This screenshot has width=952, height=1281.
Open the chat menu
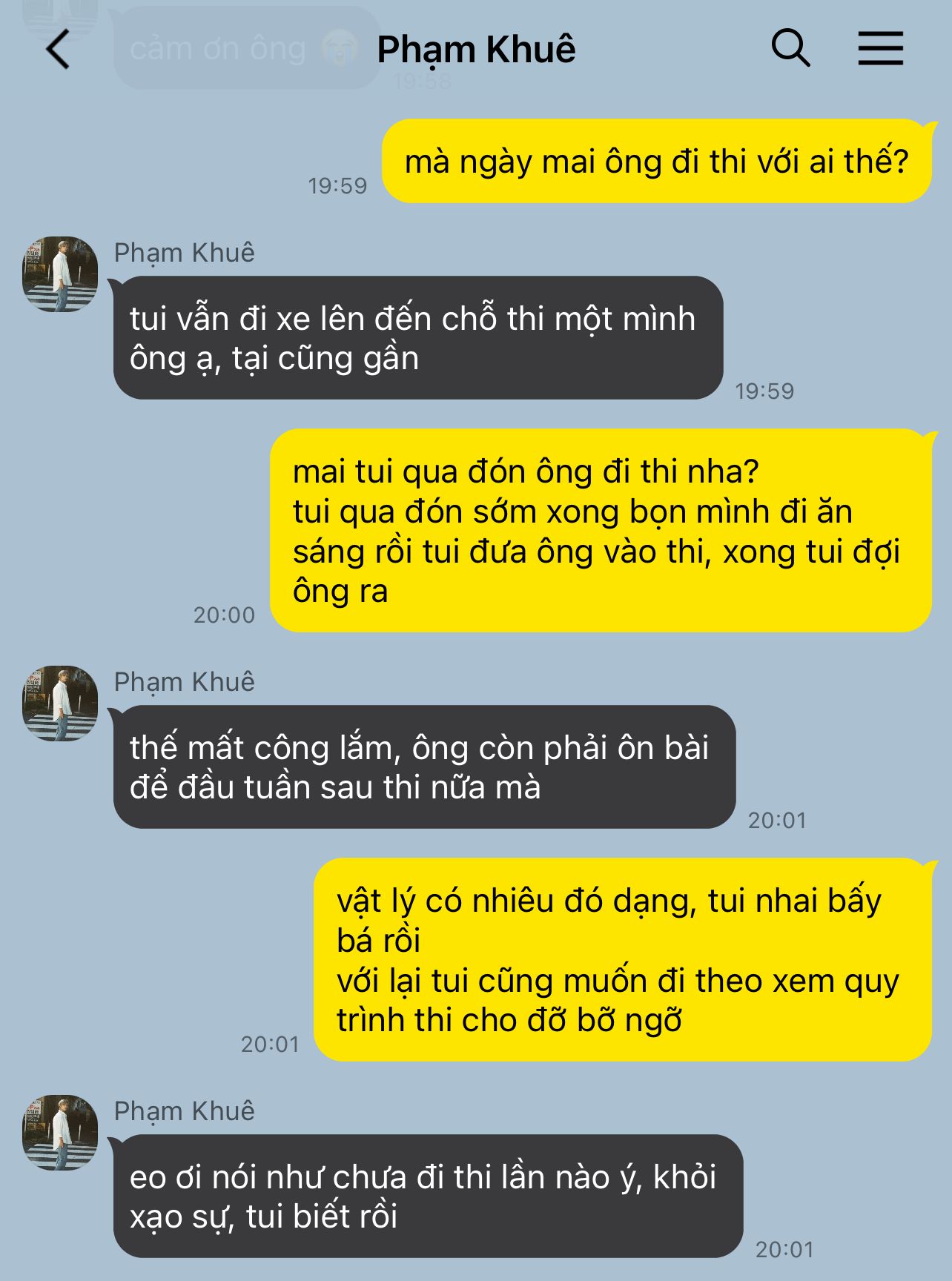880,49
